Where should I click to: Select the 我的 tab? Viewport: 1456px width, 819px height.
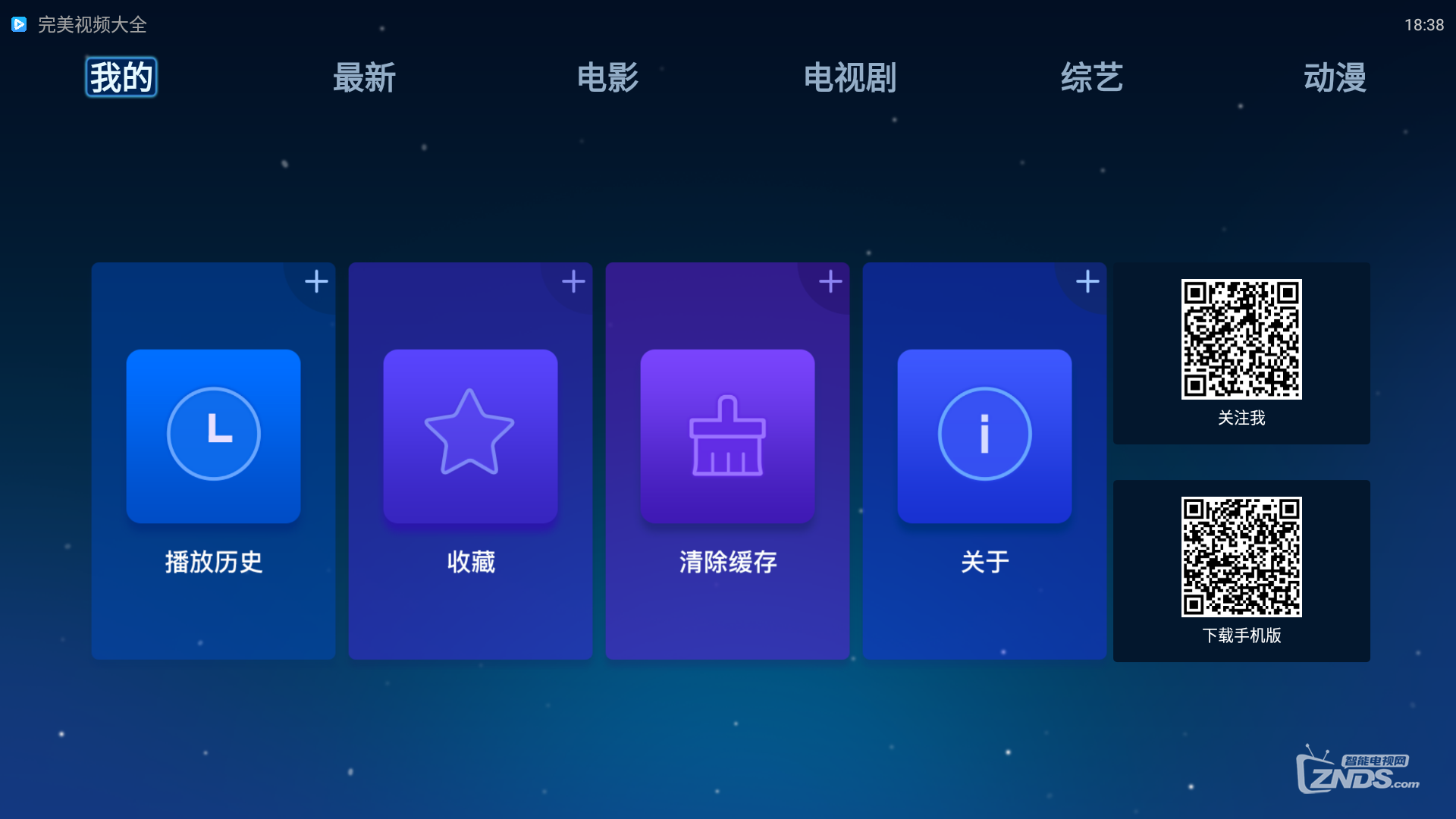[121, 77]
